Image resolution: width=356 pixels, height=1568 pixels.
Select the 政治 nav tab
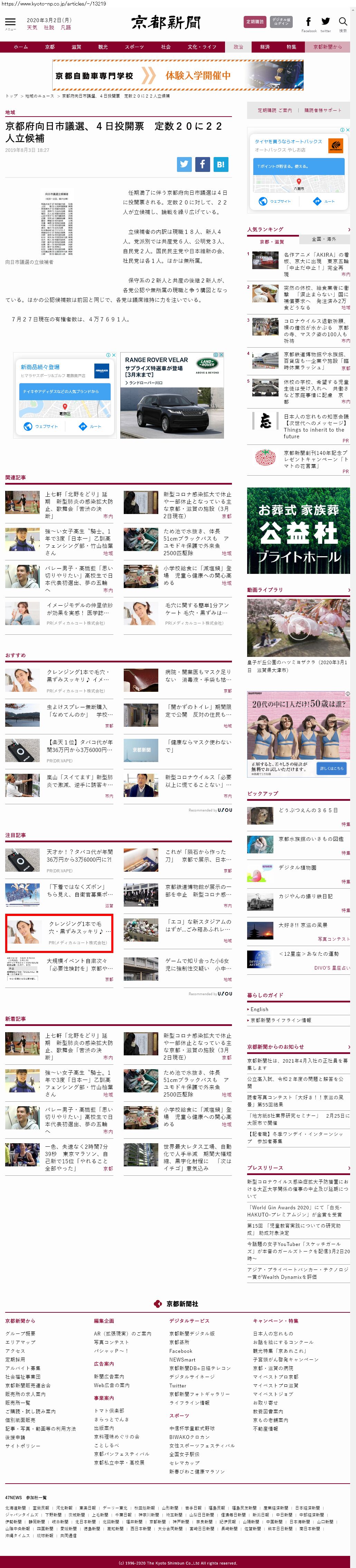(x=238, y=47)
